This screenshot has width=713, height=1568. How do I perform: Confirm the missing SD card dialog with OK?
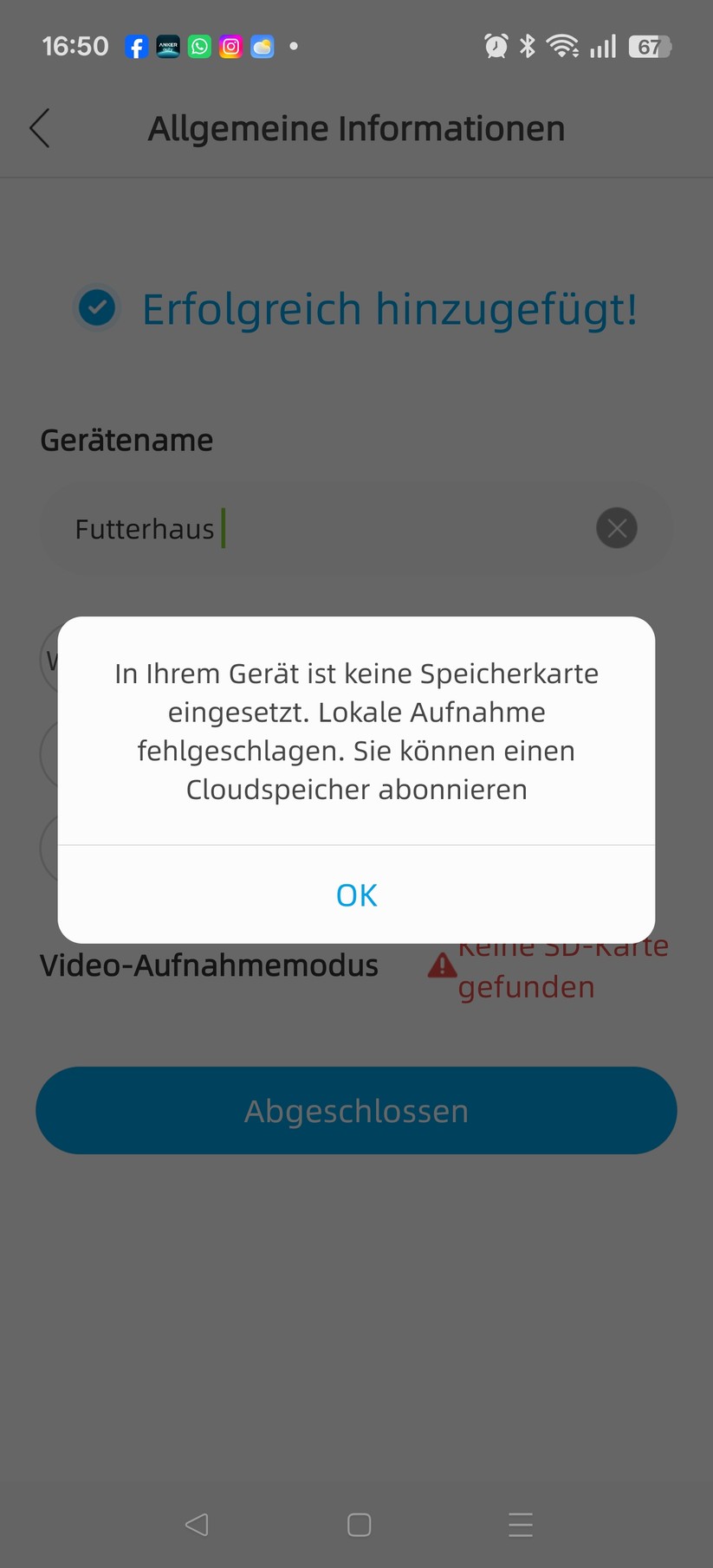(356, 894)
